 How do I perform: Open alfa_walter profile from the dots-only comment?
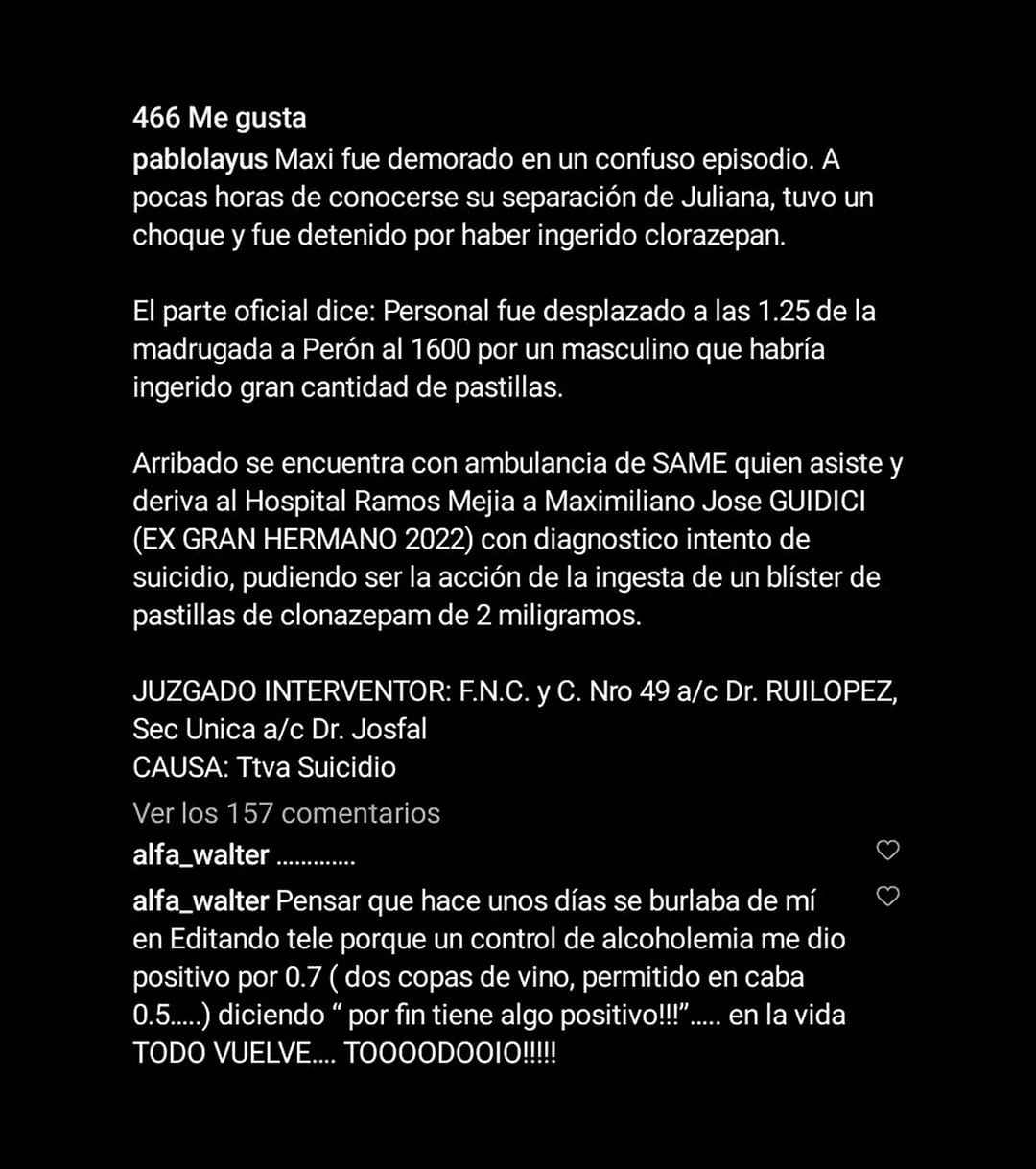tap(200, 854)
